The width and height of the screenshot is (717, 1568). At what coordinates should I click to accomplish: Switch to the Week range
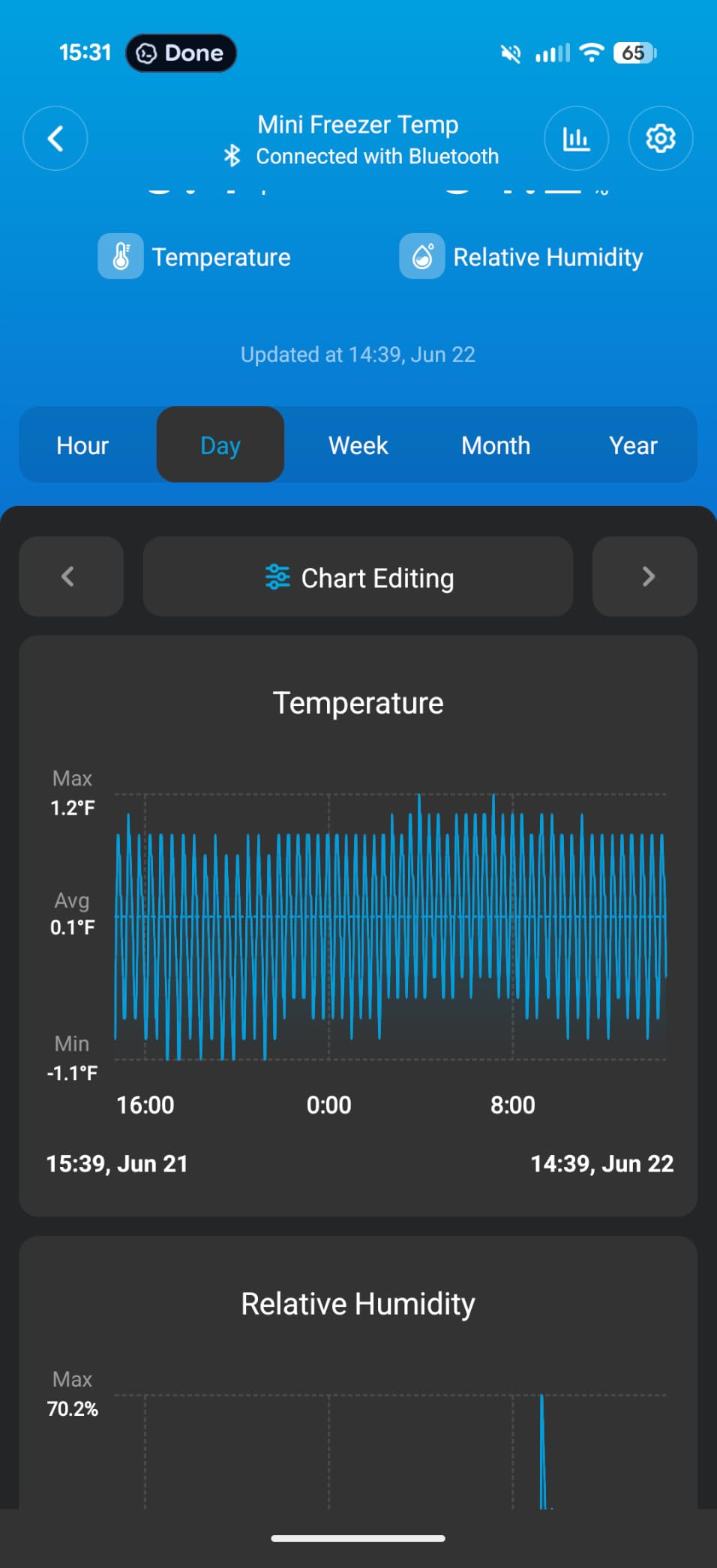[x=358, y=445]
